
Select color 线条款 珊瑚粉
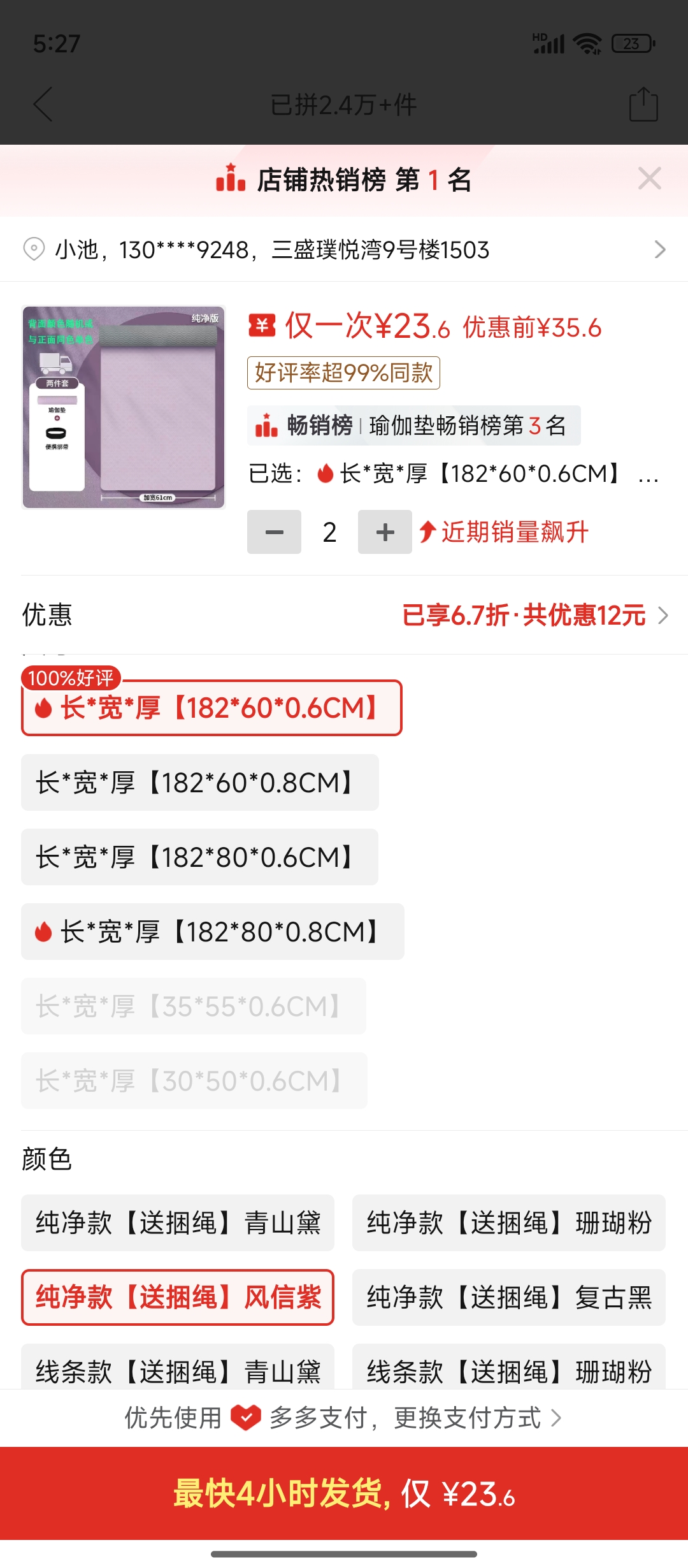[x=508, y=1369]
